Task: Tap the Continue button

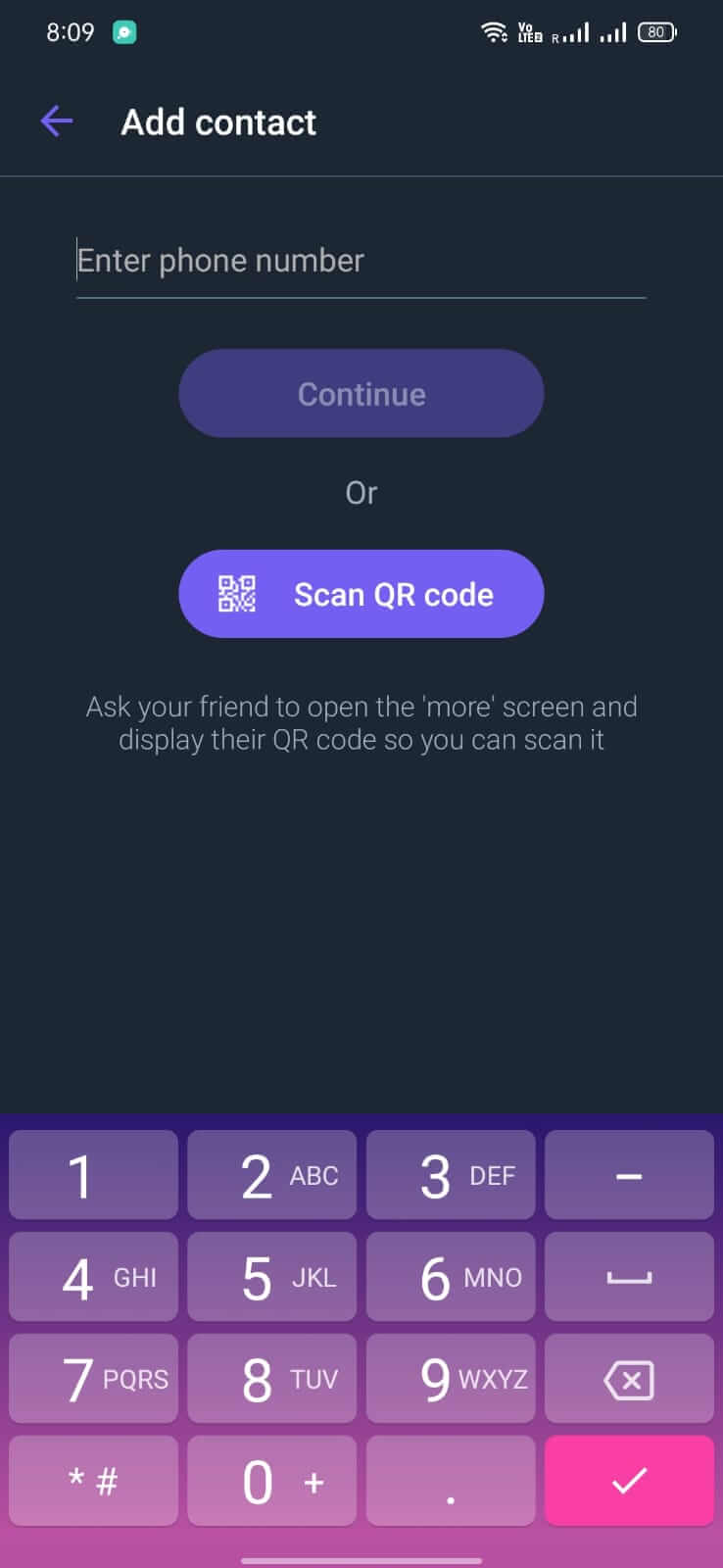Action: [x=361, y=394]
